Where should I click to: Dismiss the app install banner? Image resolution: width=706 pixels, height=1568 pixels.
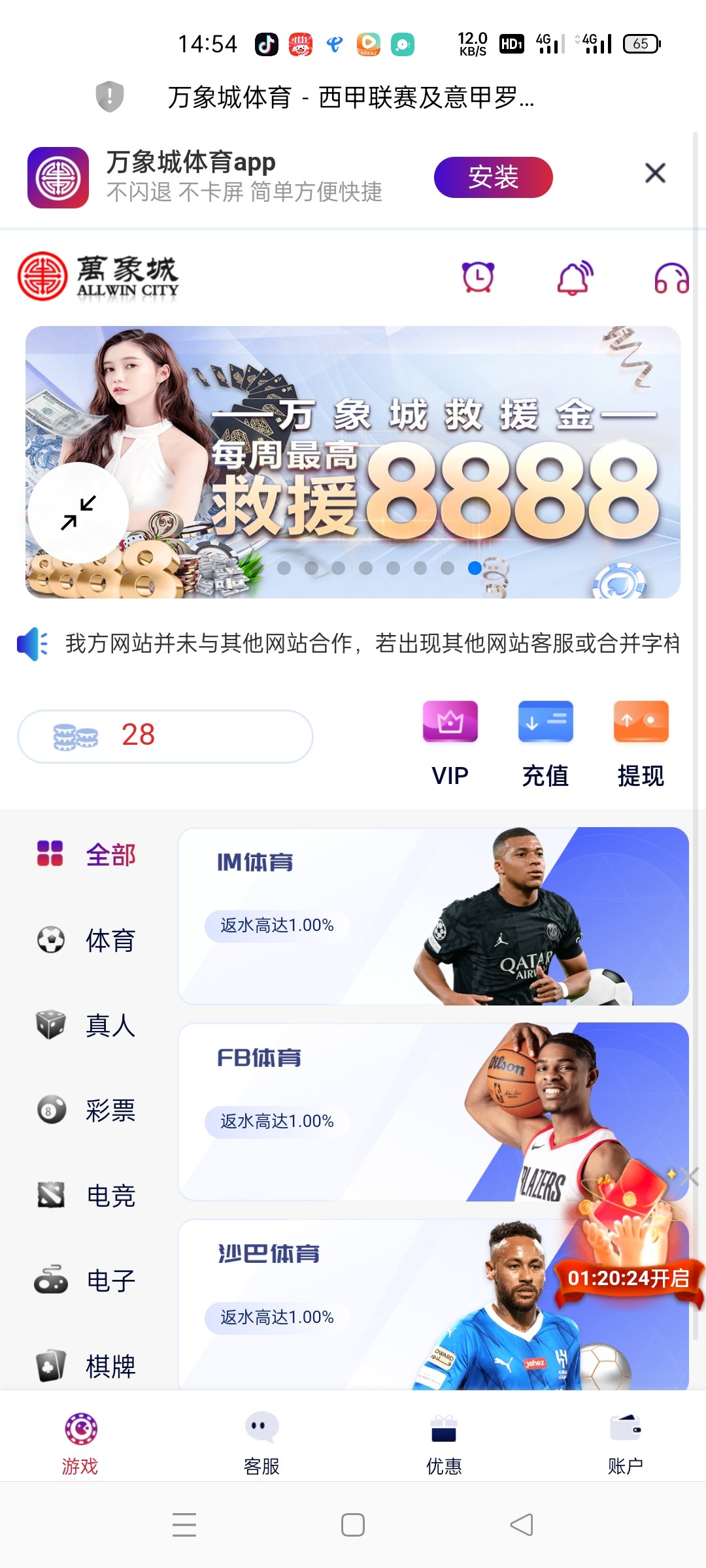click(655, 173)
